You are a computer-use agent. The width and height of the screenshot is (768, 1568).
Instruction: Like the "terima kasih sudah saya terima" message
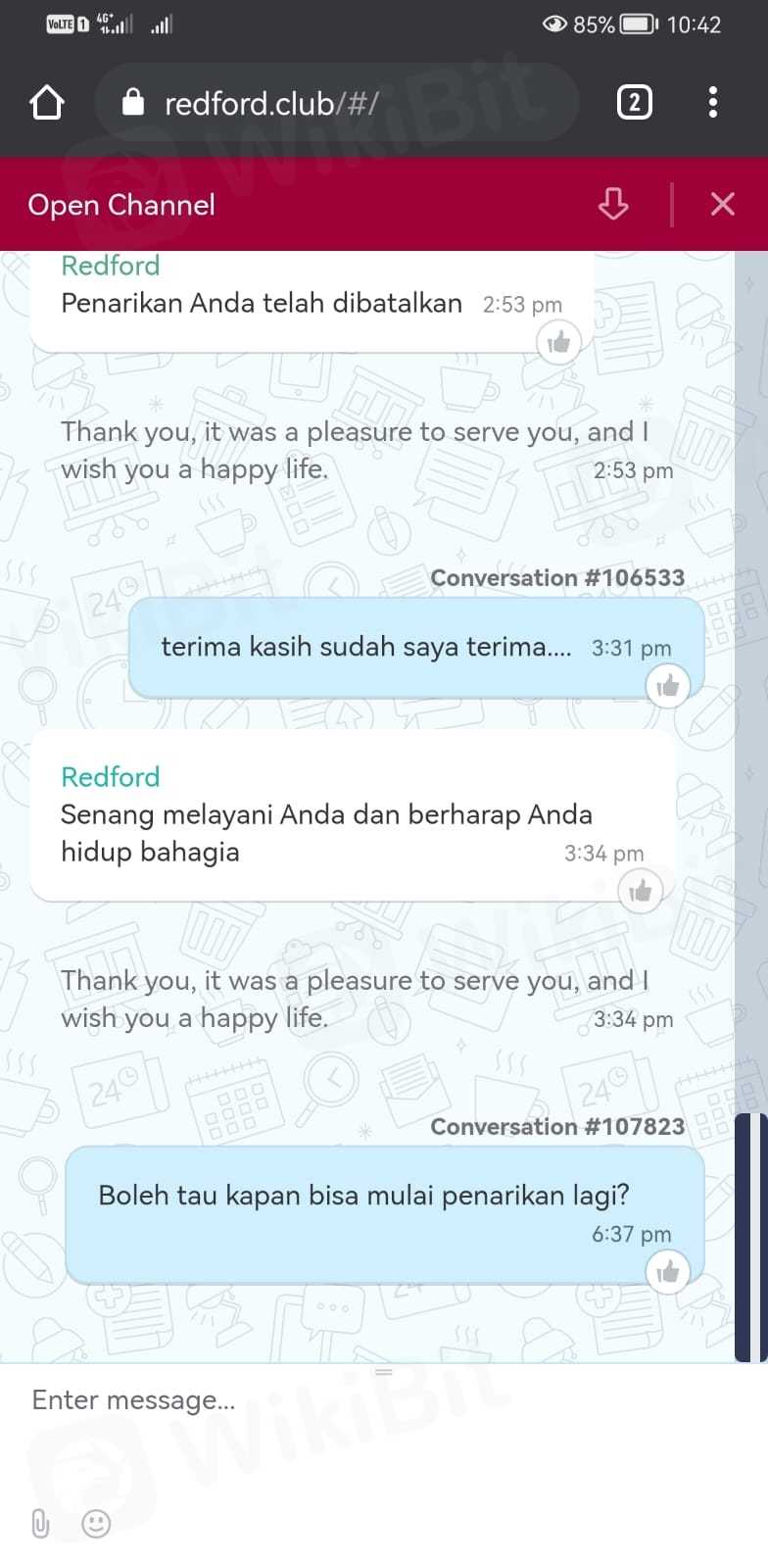[x=668, y=686]
